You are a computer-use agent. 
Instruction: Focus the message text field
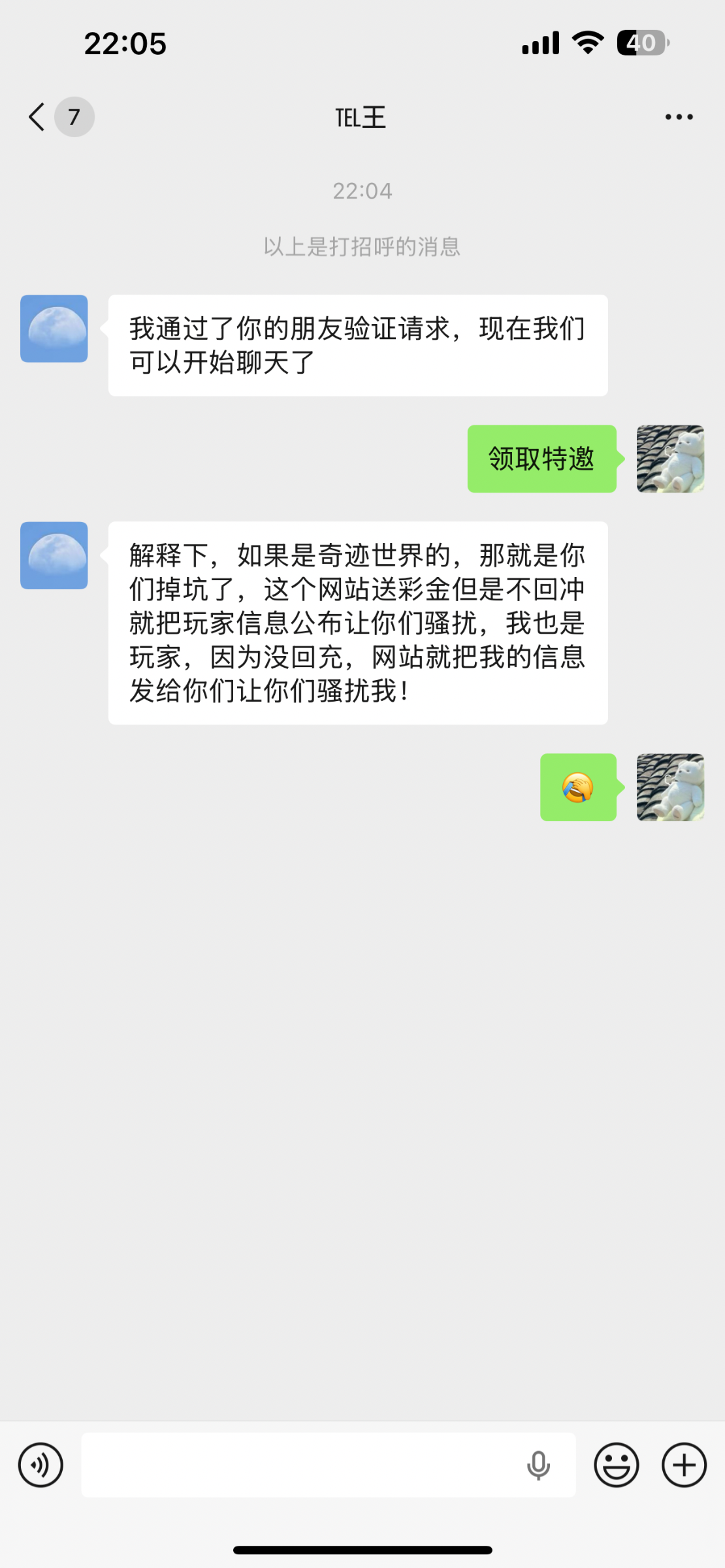pyautogui.click(x=300, y=1465)
